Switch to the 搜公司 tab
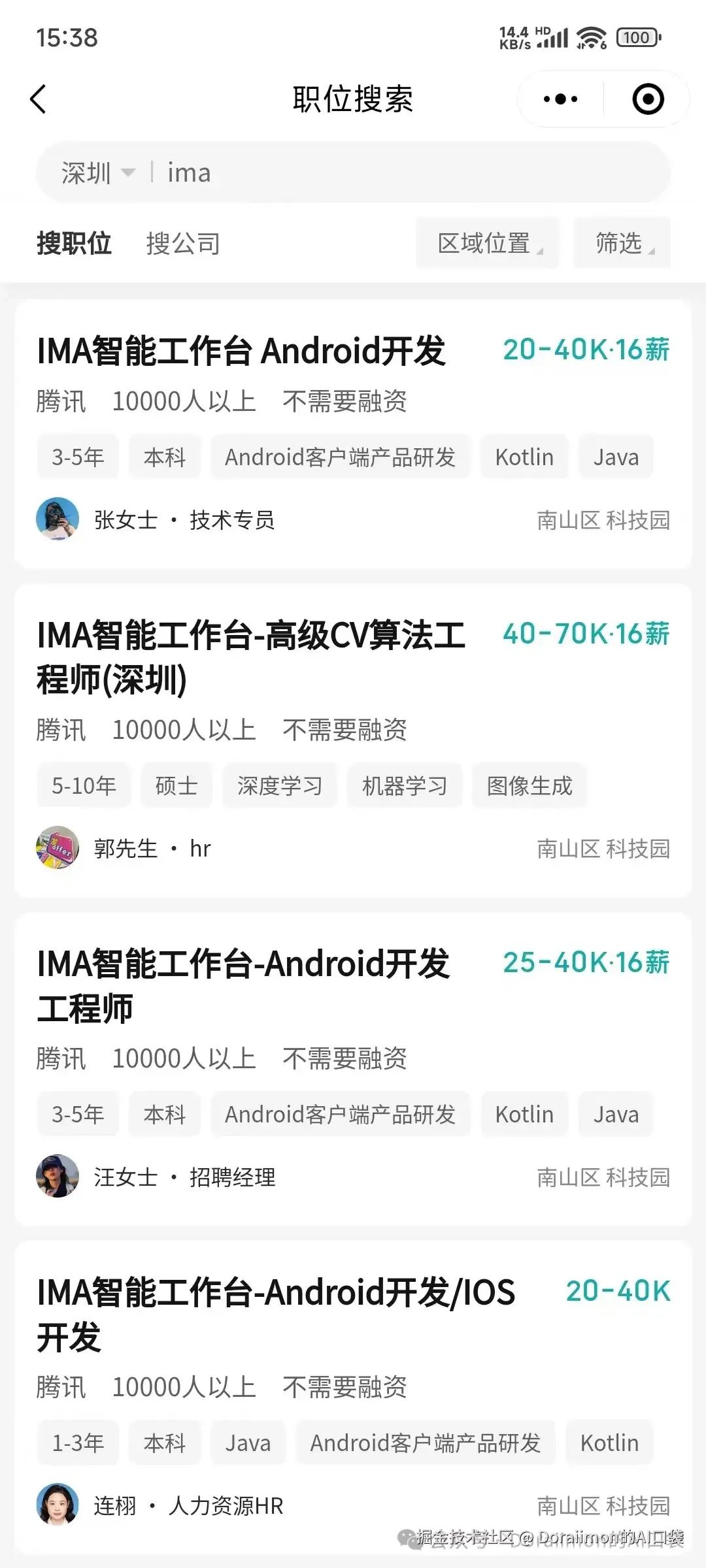 pos(183,244)
